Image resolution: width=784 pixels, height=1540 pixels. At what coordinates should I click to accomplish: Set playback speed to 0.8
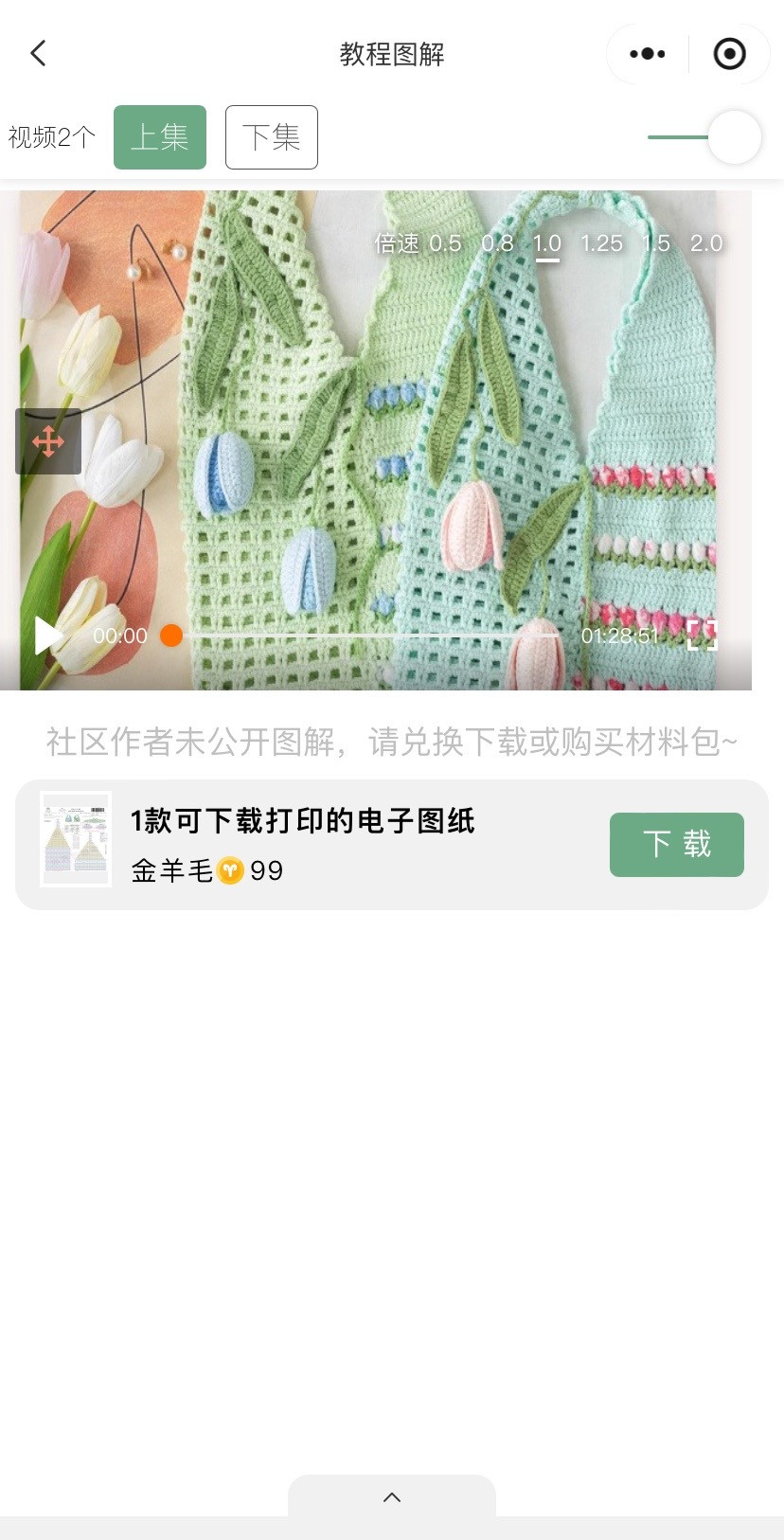[497, 243]
